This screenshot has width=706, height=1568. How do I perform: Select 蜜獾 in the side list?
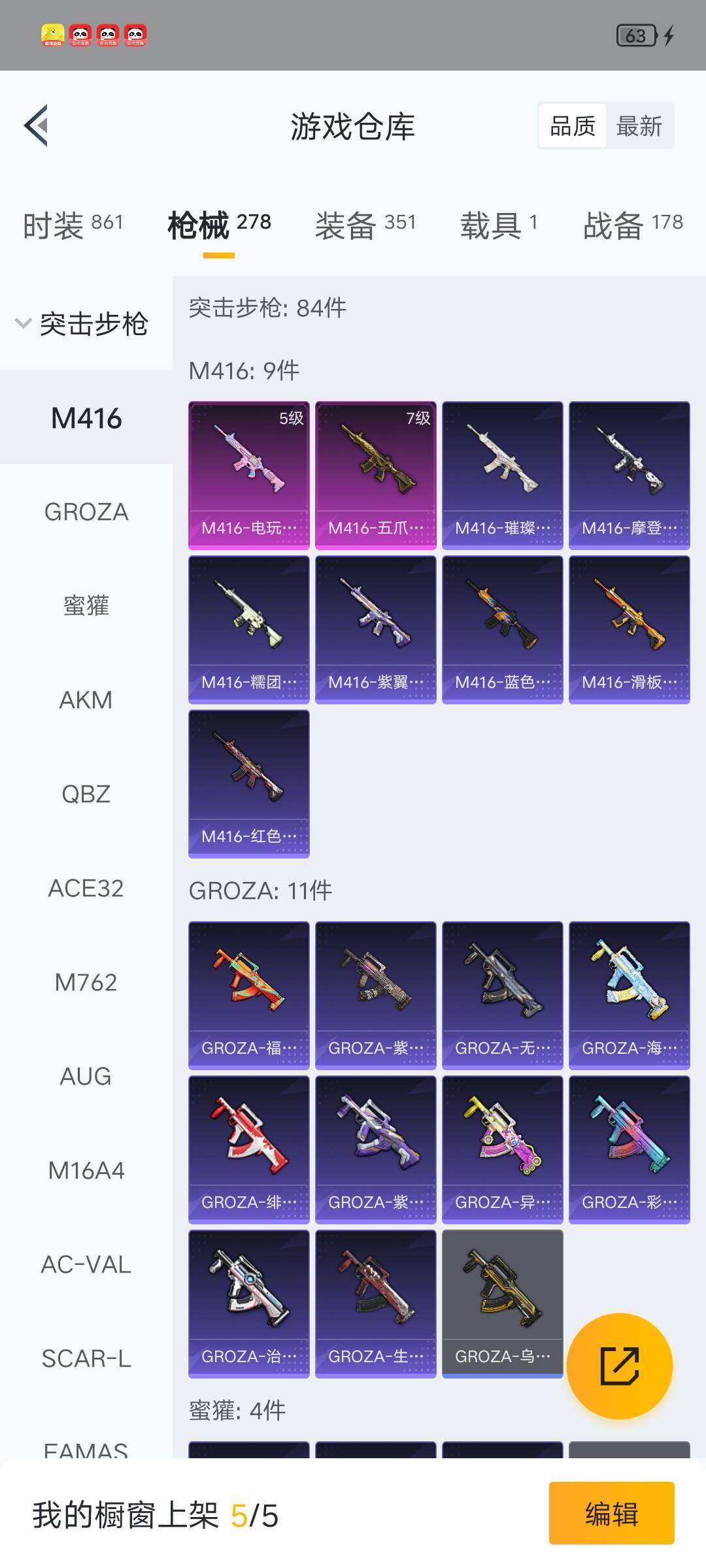click(86, 606)
